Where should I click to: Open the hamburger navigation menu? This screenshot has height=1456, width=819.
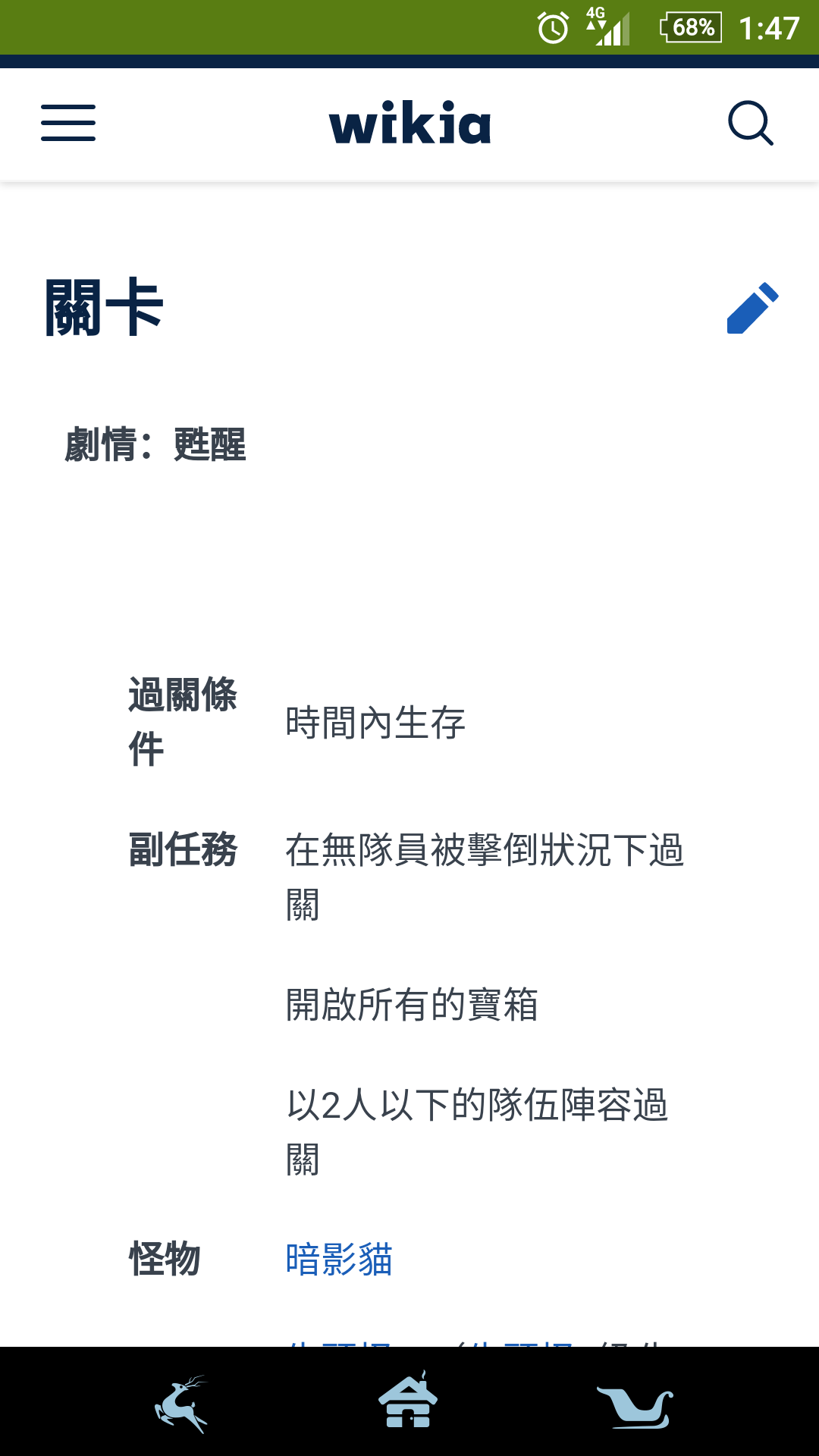tap(68, 123)
